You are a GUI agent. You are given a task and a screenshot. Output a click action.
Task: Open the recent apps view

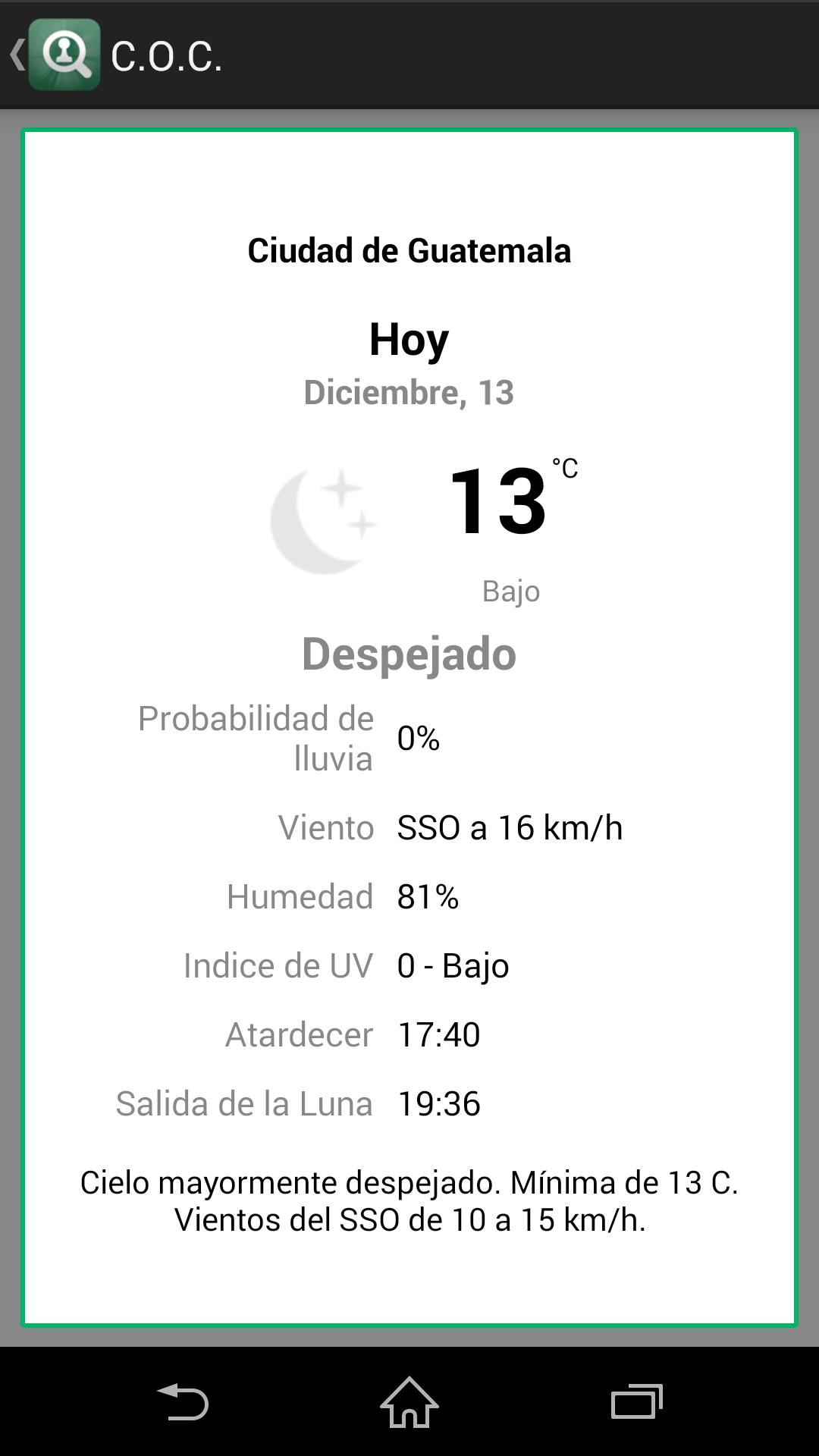click(x=637, y=1401)
